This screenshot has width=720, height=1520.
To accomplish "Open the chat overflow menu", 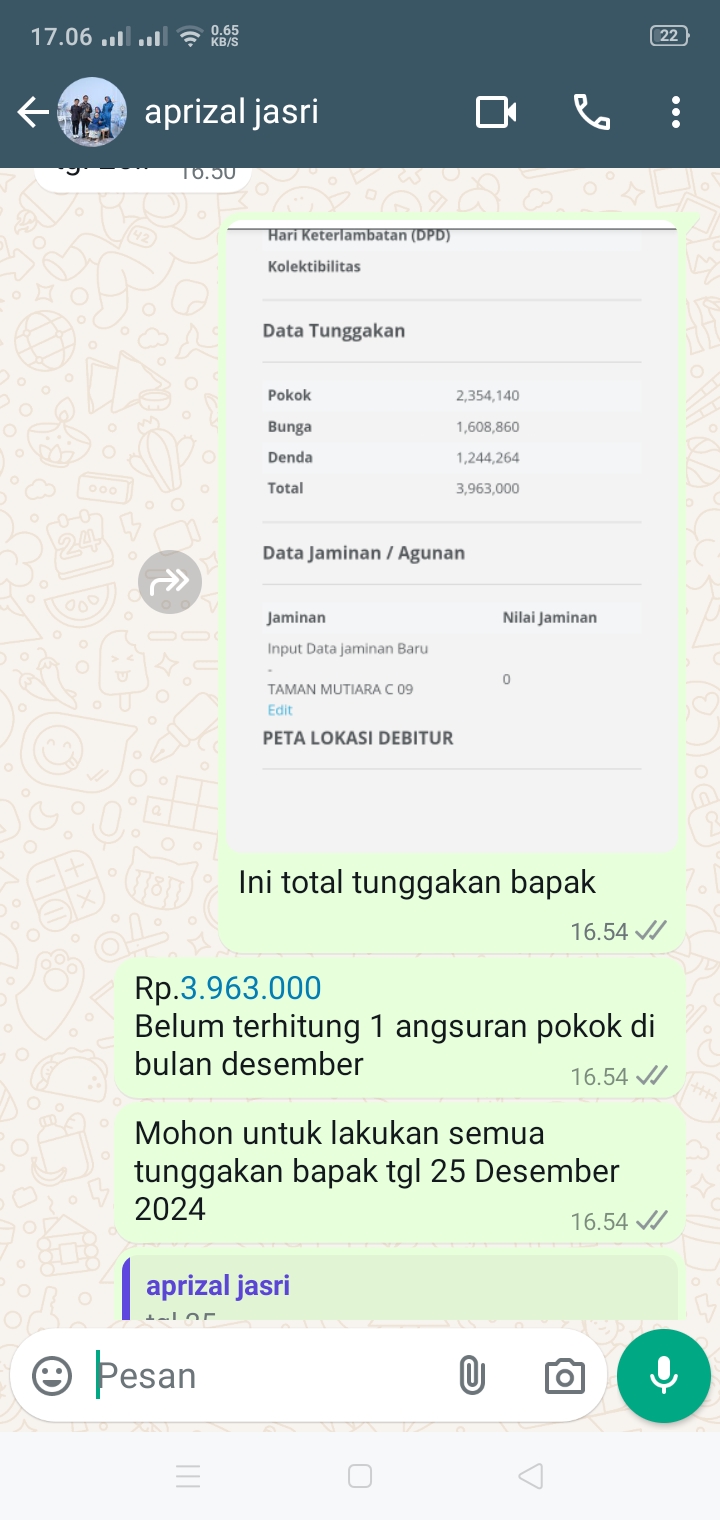I will [x=676, y=112].
